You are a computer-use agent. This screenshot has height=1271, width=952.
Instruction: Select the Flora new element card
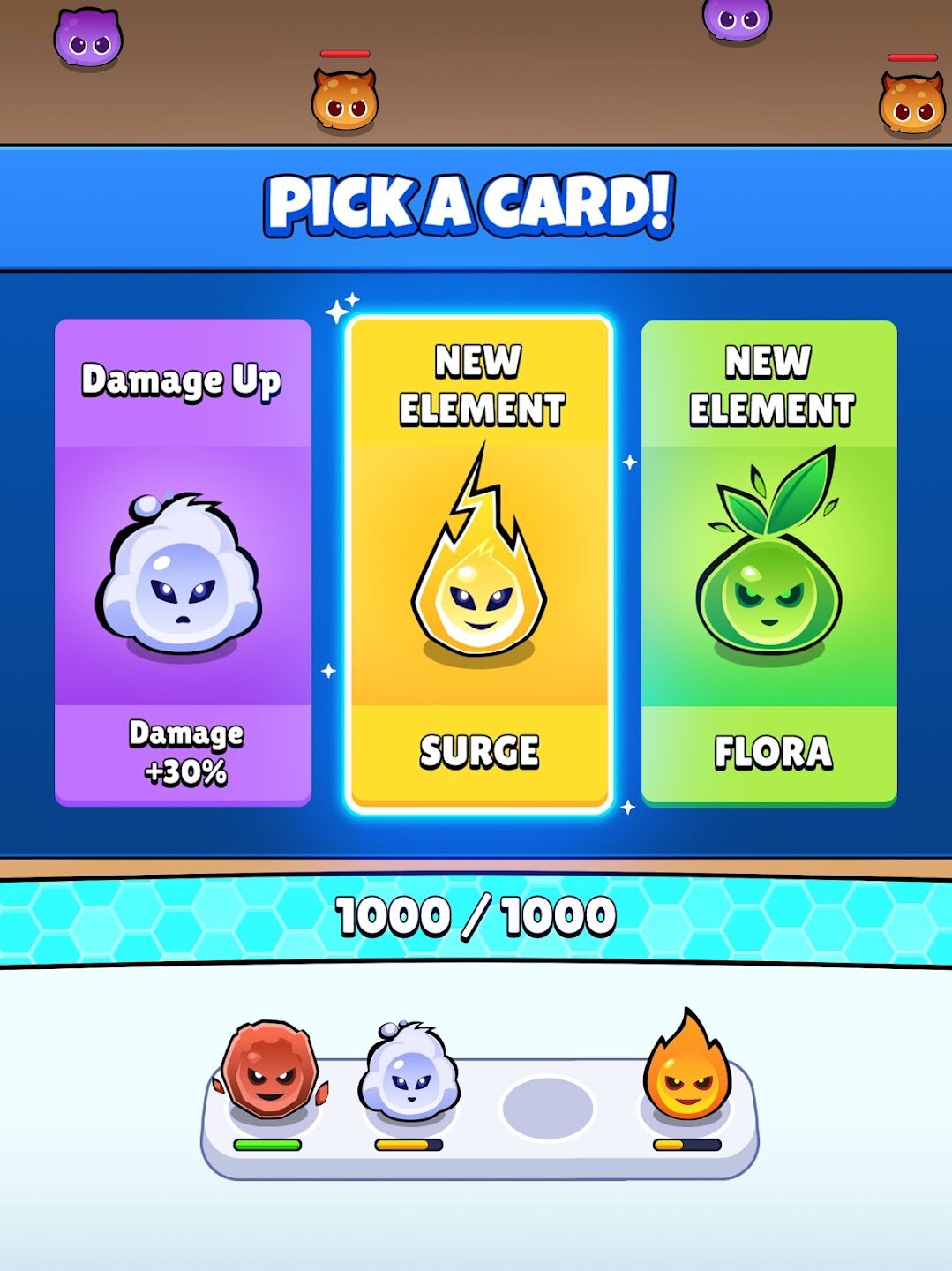pyautogui.click(x=769, y=563)
